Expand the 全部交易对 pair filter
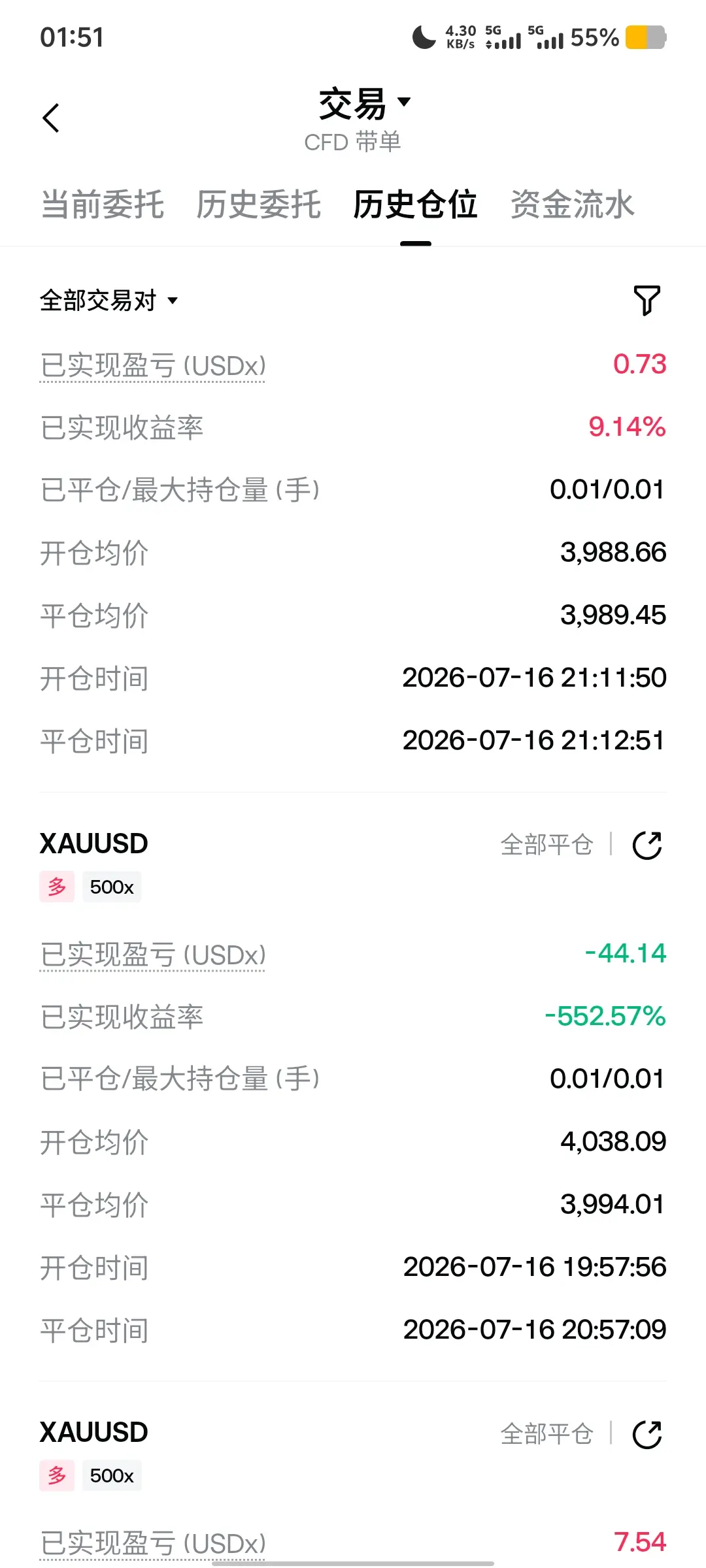 [x=109, y=301]
